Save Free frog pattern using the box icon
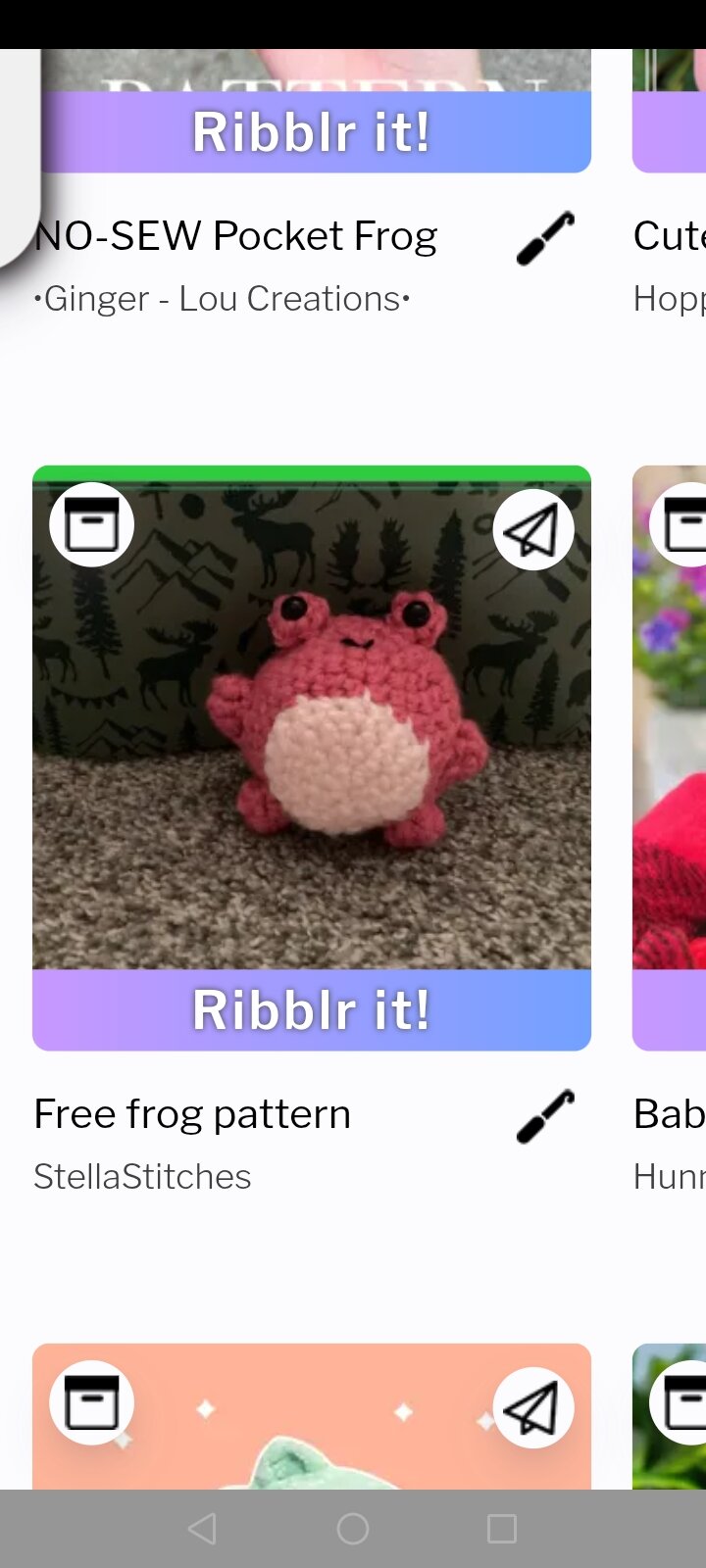The width and height of the screenshot is (706, 1568). 92,524
